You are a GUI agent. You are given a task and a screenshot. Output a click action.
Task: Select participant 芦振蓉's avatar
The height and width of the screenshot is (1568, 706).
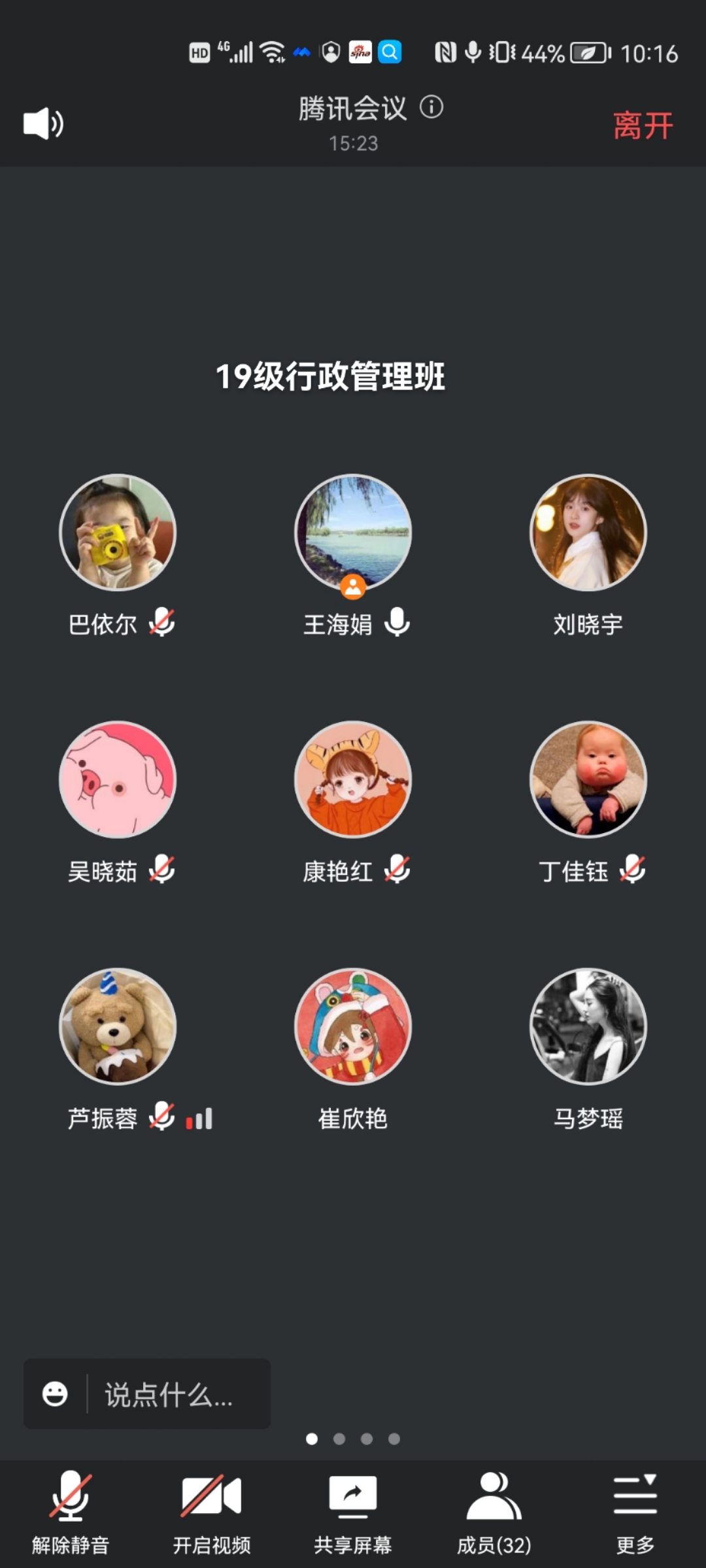click(118, 1026)
